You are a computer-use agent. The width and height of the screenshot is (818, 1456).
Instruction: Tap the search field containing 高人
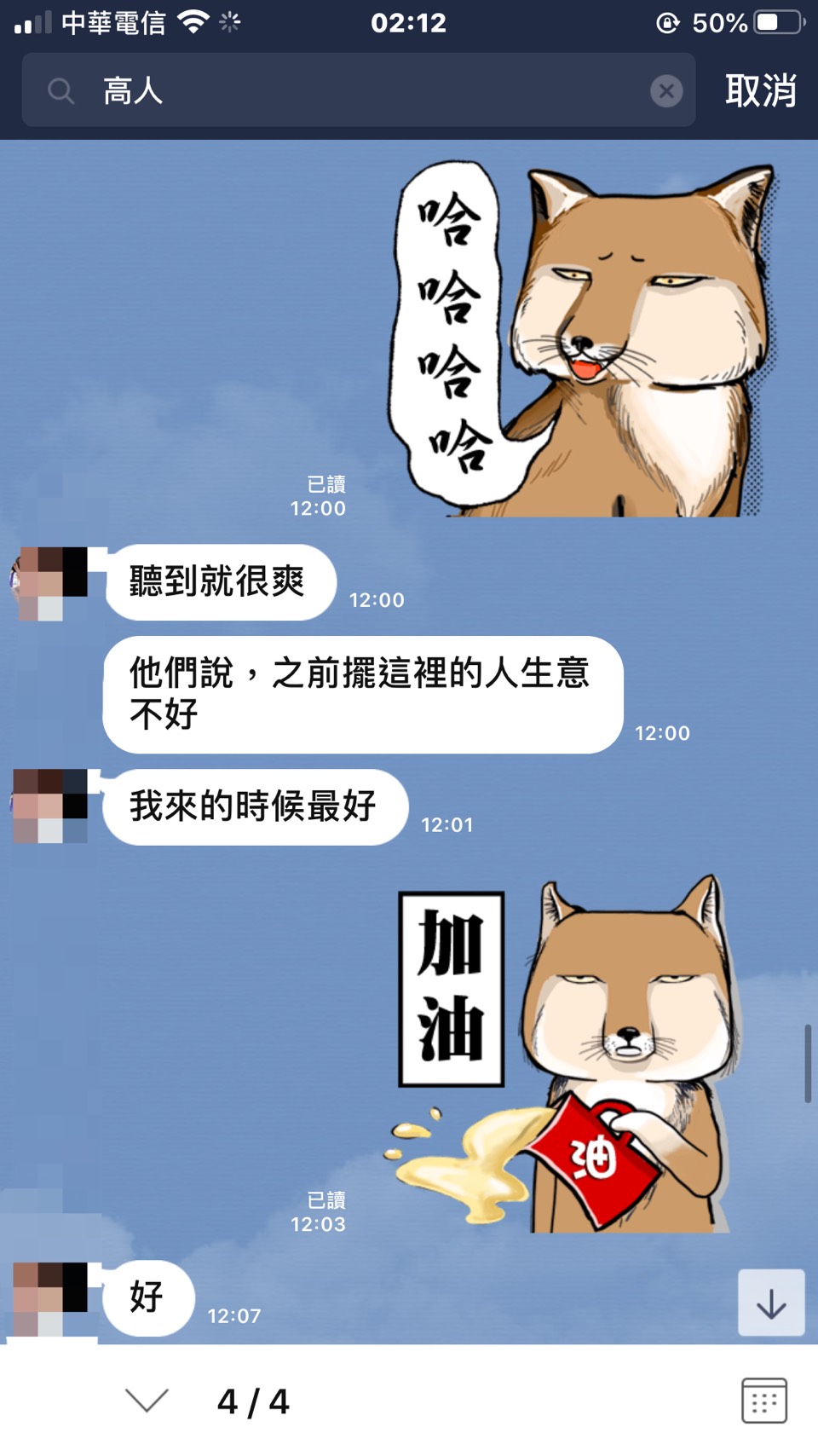coord(358,90)
